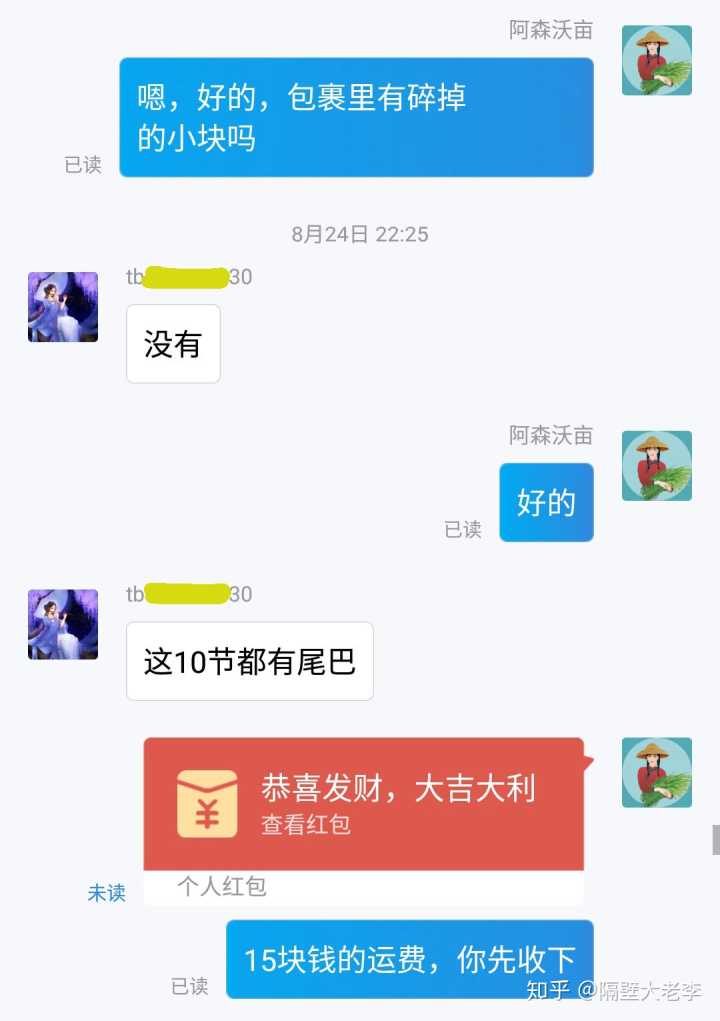Tap buyer's avatar beside 这10节都有尾巴
This screenshot has height=1021, width=720.
63,624
